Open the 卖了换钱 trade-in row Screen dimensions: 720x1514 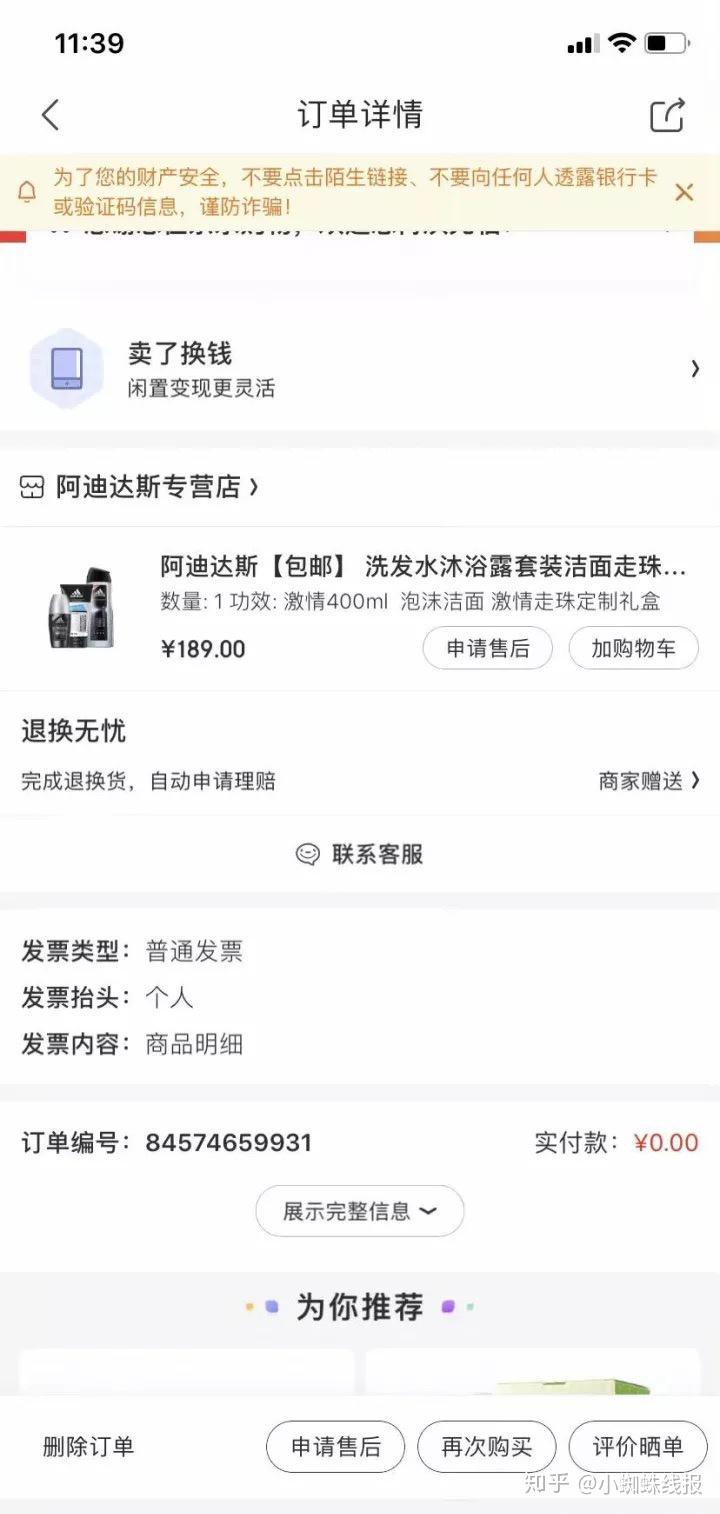pos(360,369)
